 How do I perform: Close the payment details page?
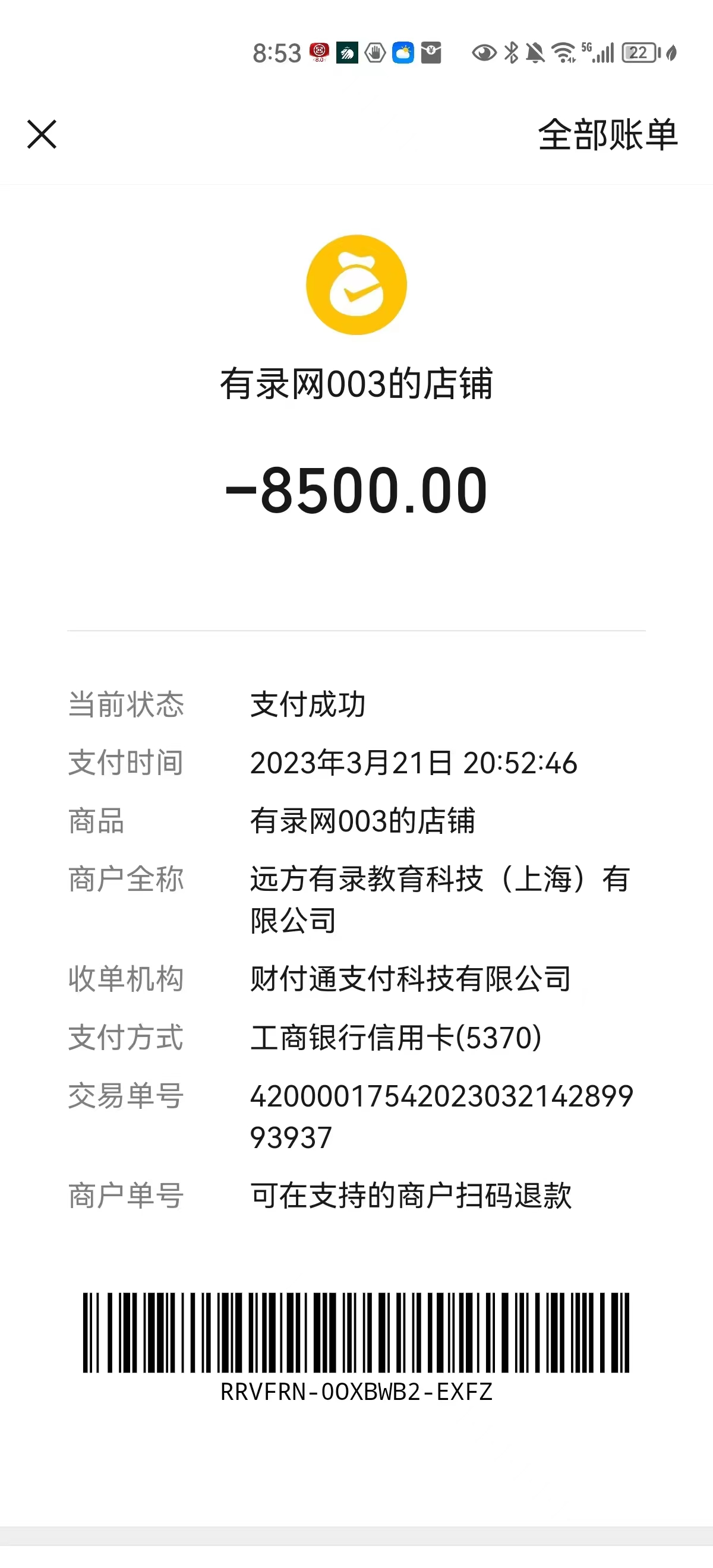42,134
